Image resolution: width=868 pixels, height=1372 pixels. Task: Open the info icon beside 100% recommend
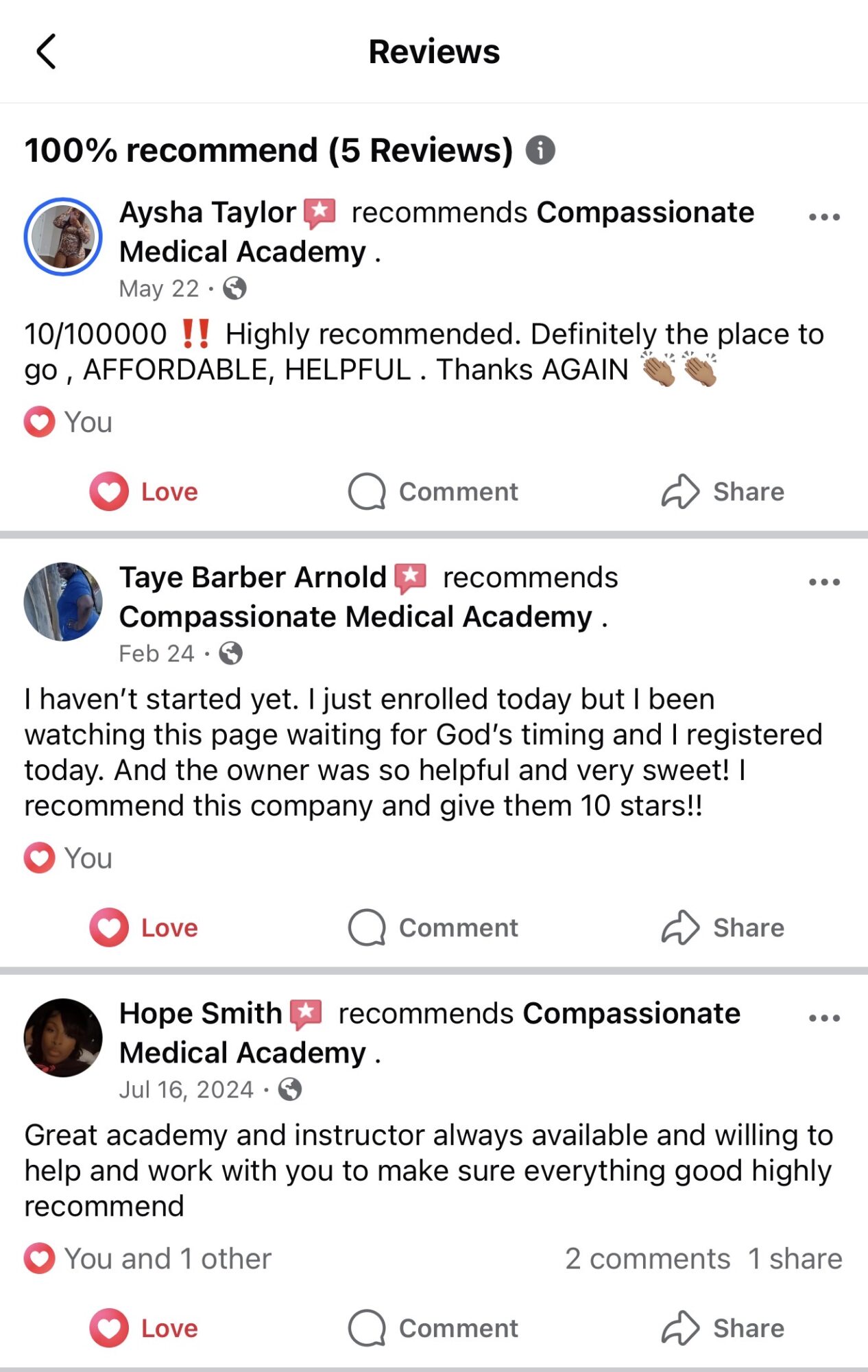click(540, 150)
